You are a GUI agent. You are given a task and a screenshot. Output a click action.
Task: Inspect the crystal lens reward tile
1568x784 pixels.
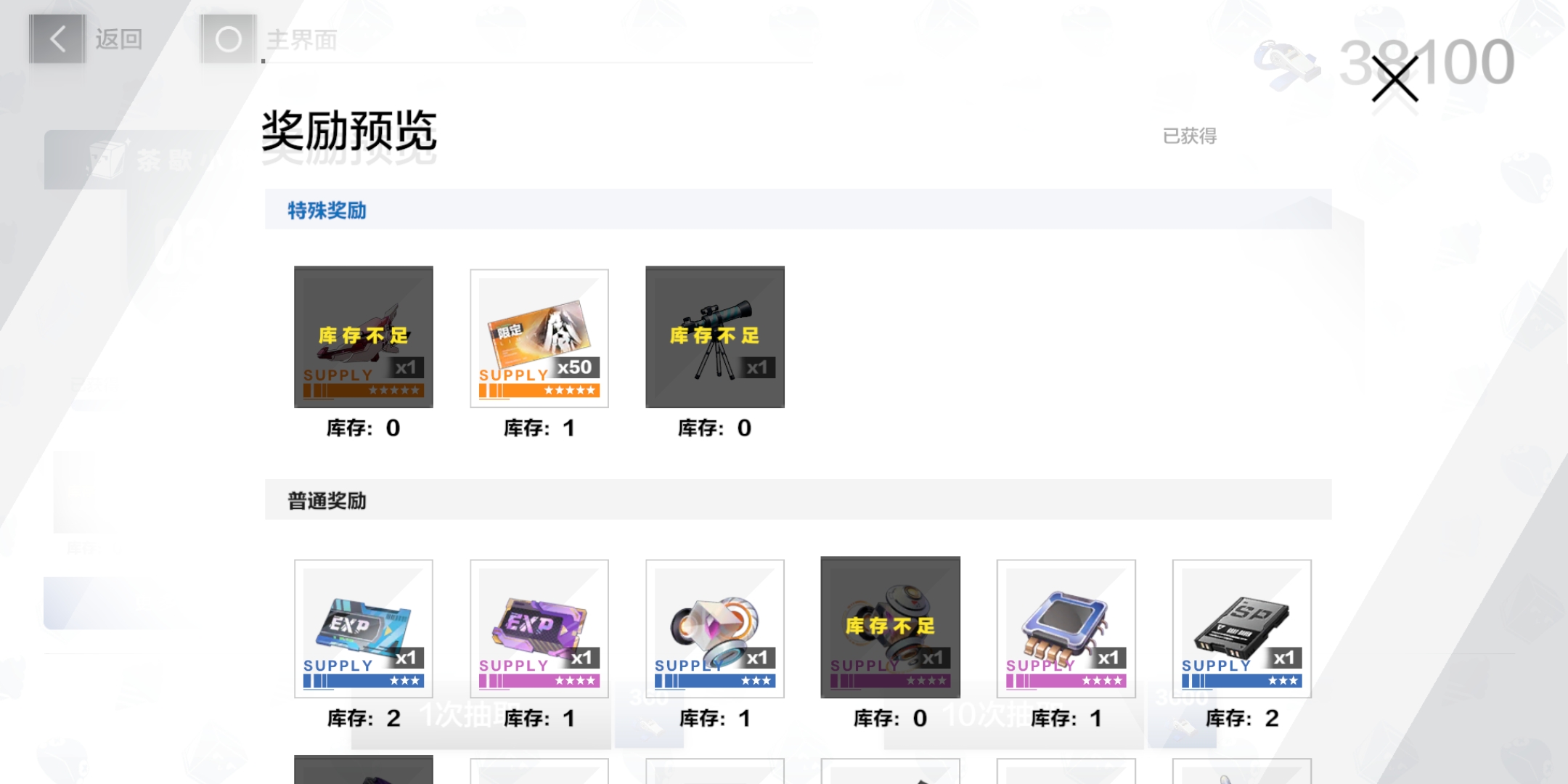click(714, 628)
